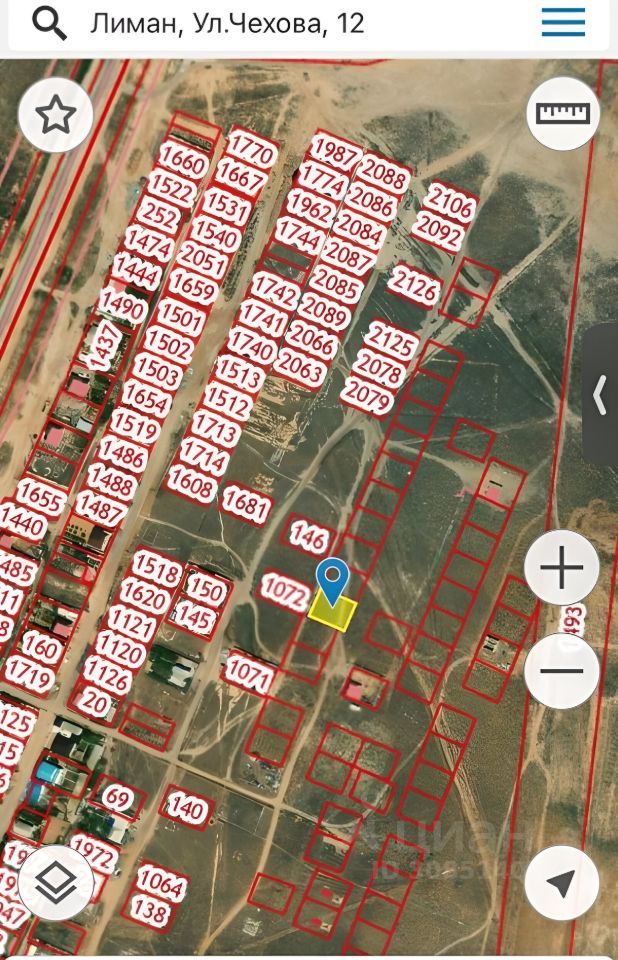Tap the magnifier search icon

[x=49, y=22]
